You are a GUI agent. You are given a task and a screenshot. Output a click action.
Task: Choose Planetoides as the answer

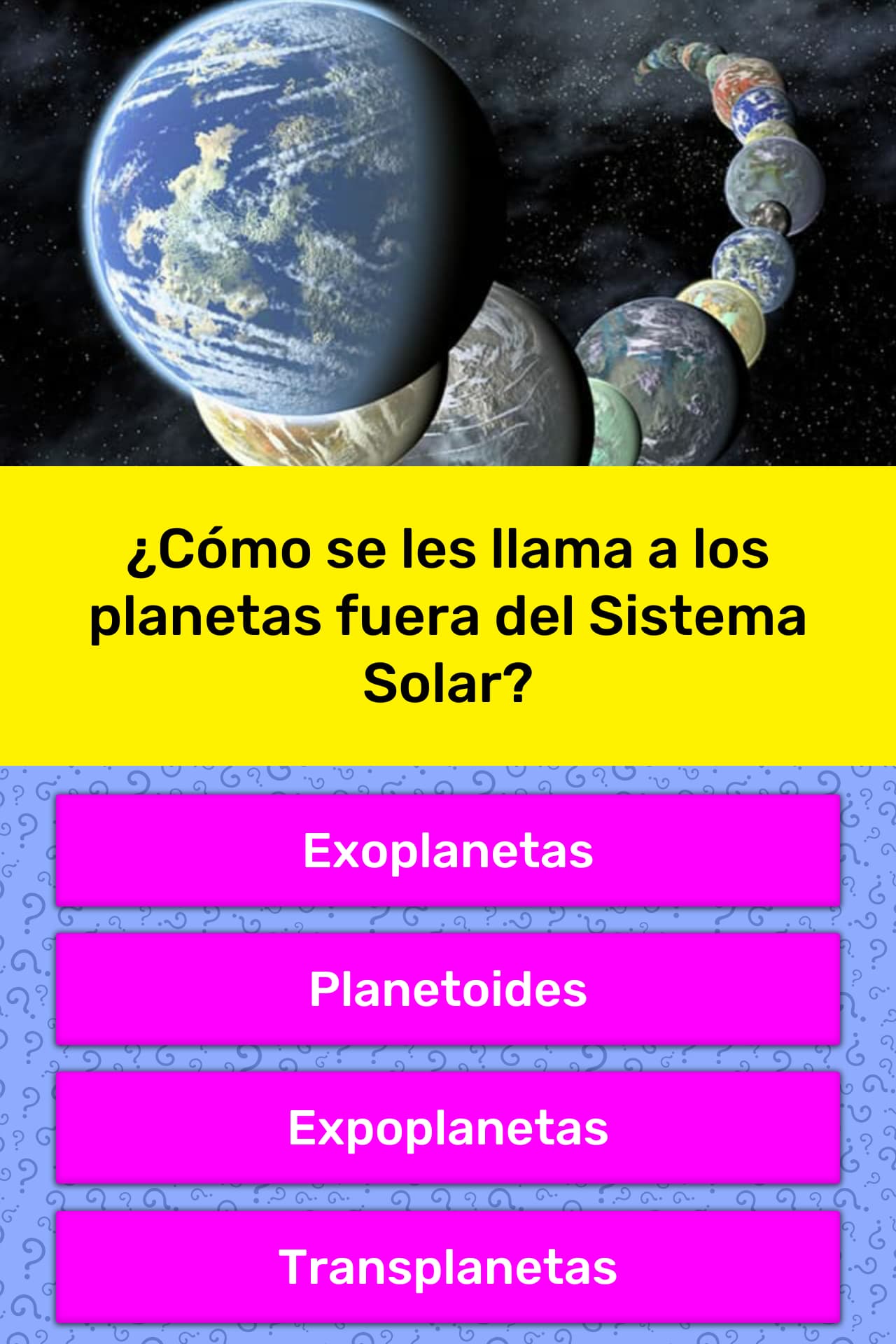click(x=448, y=989)
